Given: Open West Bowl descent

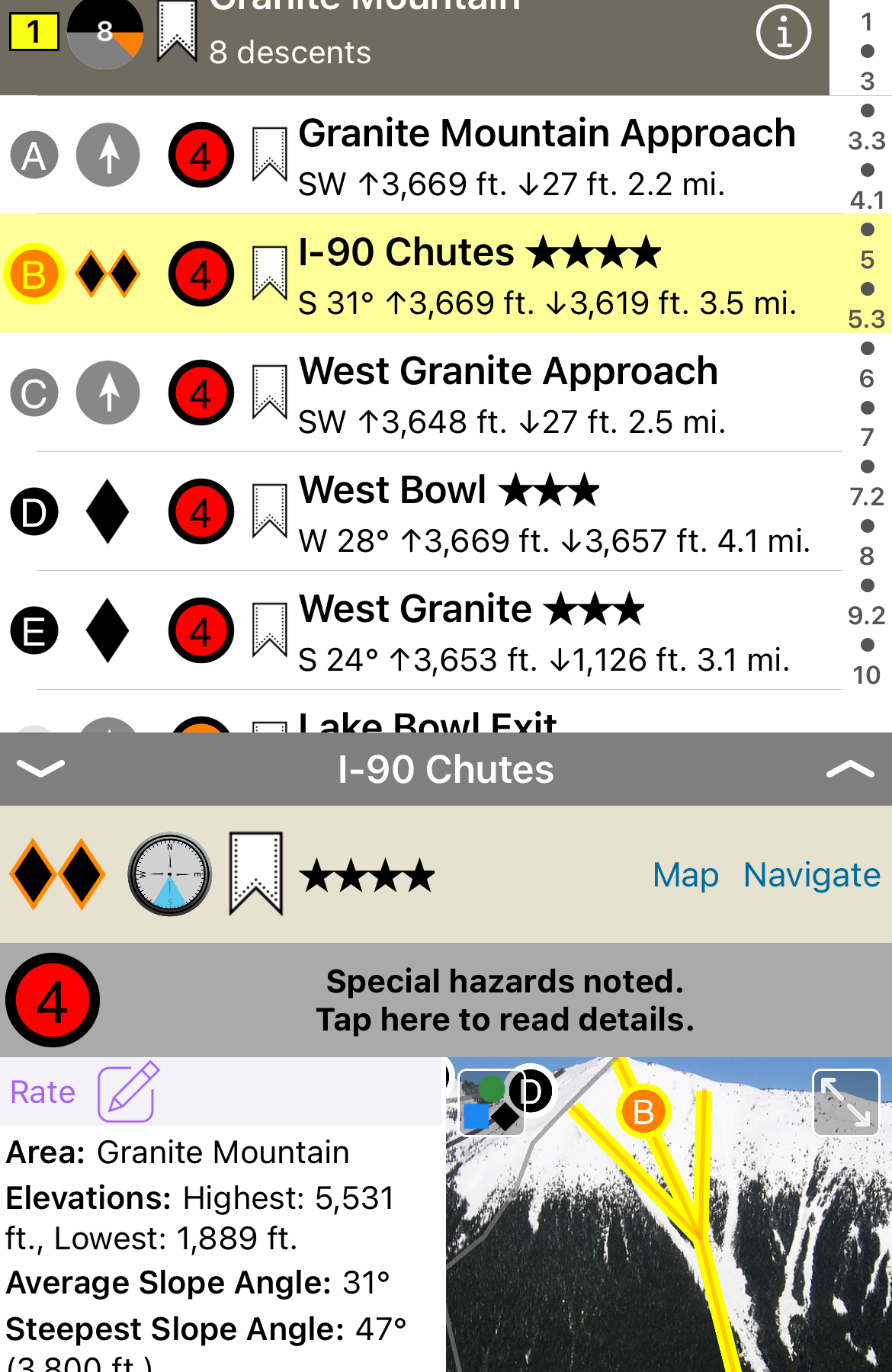Looking at the screenshot, I should [553, 512].
